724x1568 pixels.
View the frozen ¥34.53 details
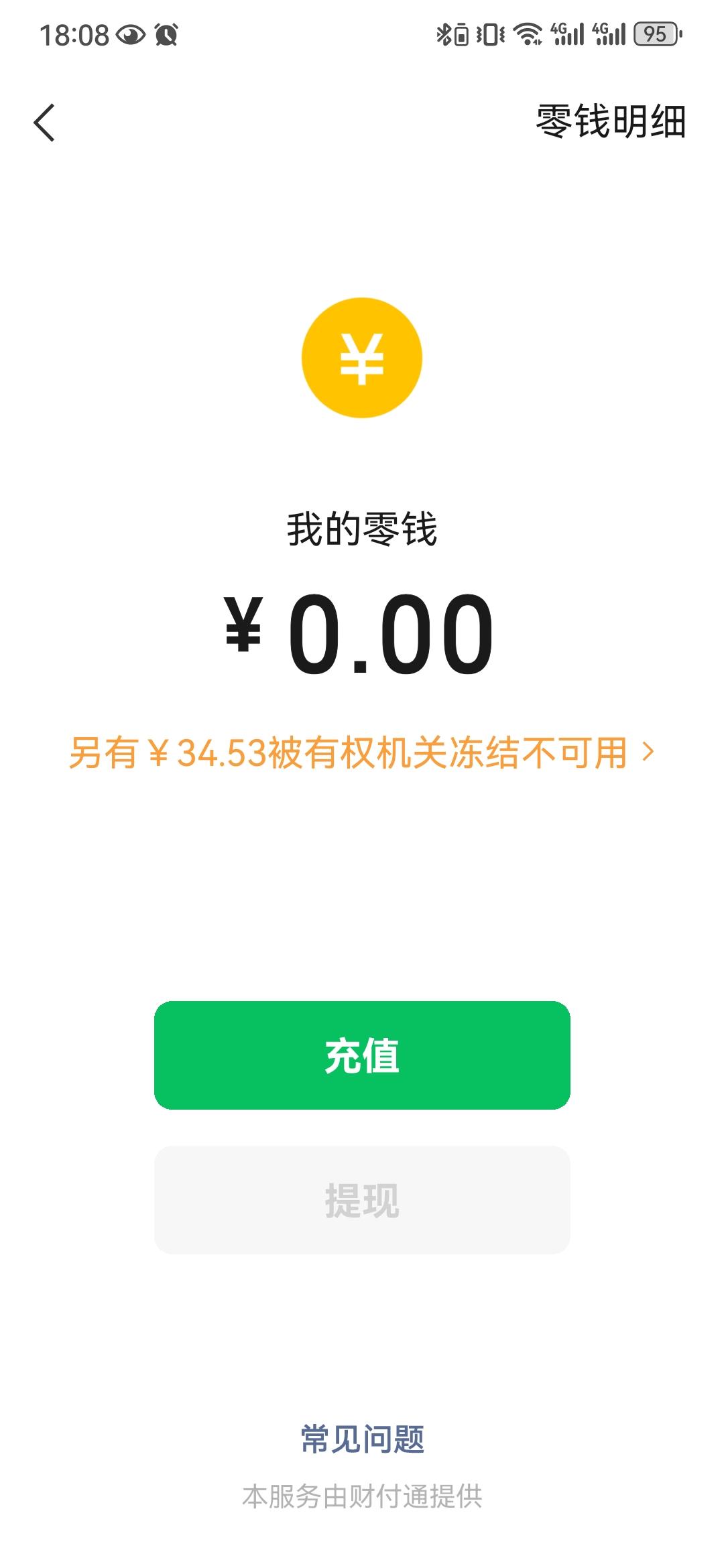click(x=362, y=753)
